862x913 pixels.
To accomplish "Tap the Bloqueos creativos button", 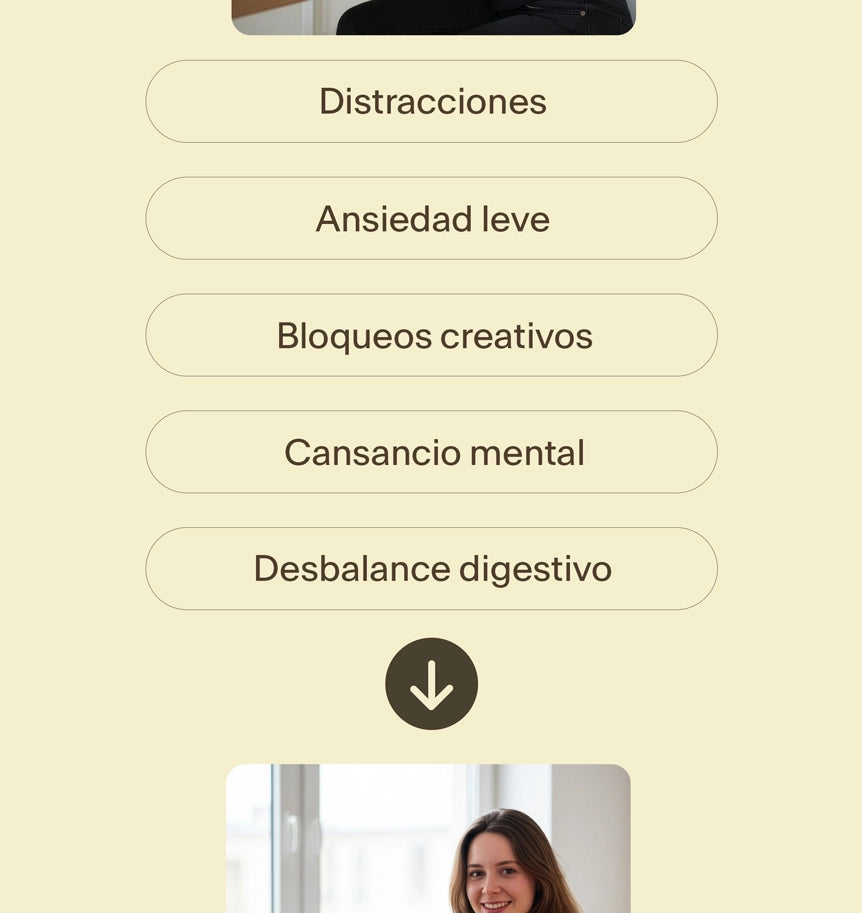I will click(x=431, y=335).
